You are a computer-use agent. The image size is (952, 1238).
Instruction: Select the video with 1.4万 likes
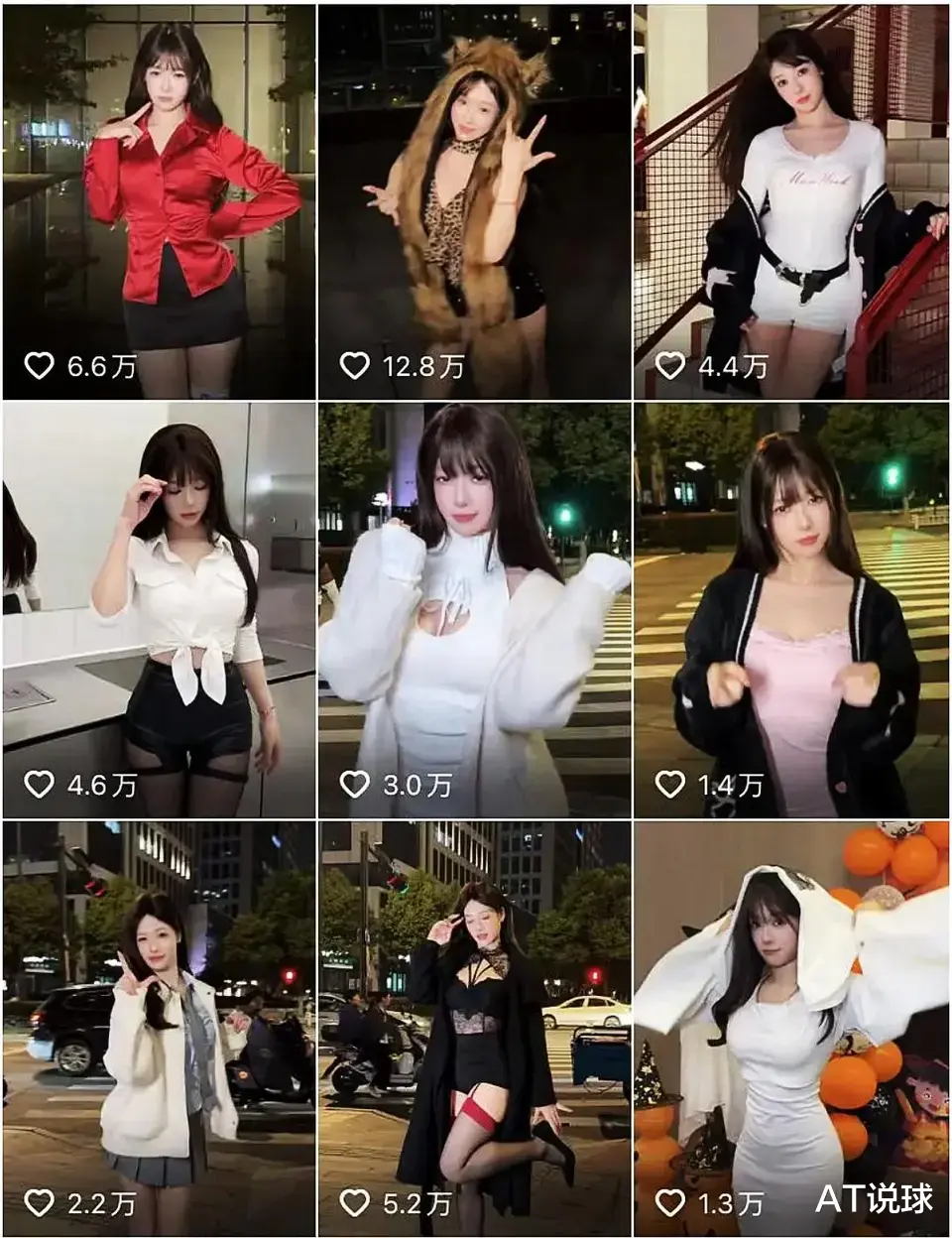791,610
